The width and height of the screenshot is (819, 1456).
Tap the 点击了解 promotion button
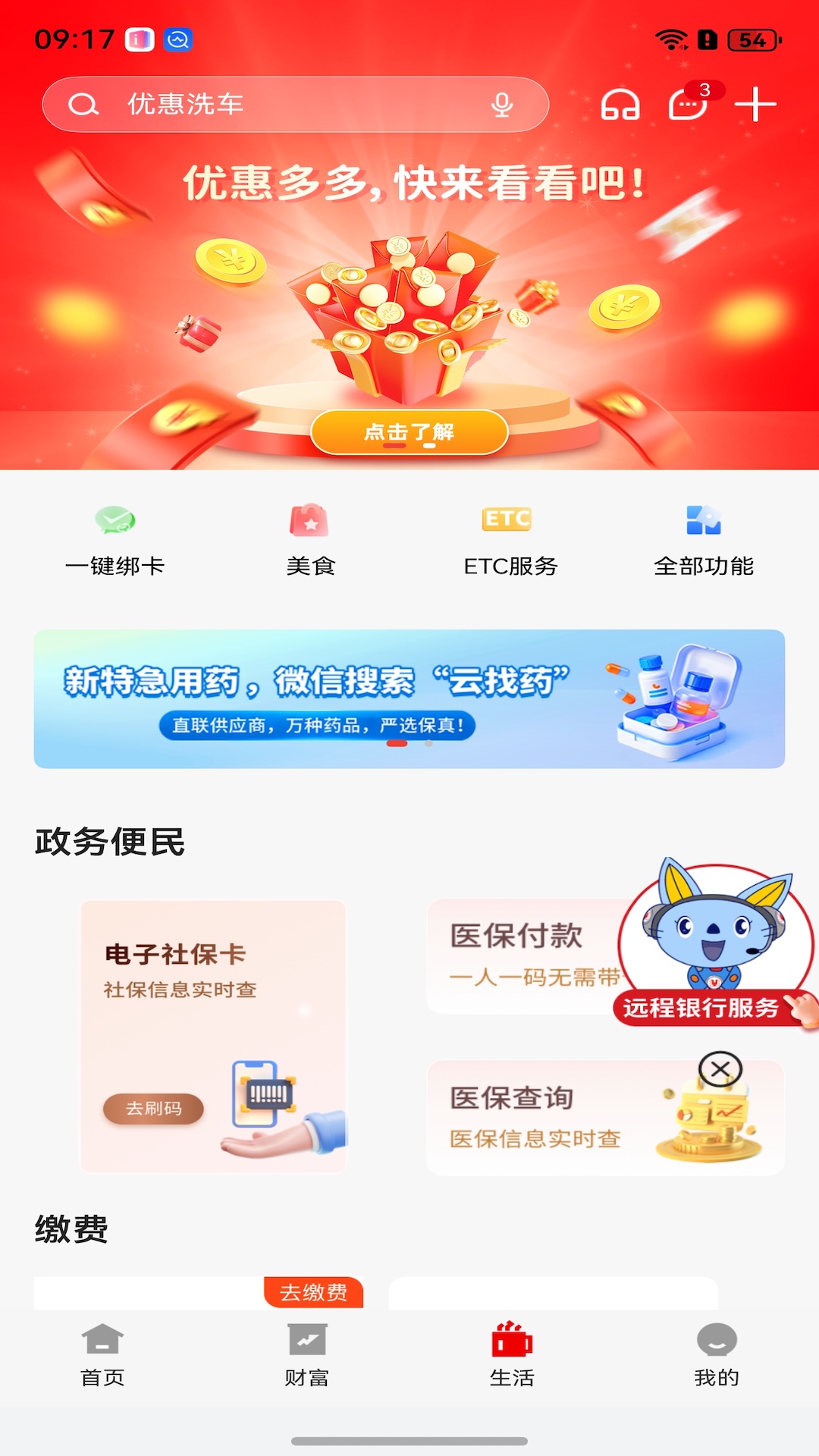tap(409, 432)
